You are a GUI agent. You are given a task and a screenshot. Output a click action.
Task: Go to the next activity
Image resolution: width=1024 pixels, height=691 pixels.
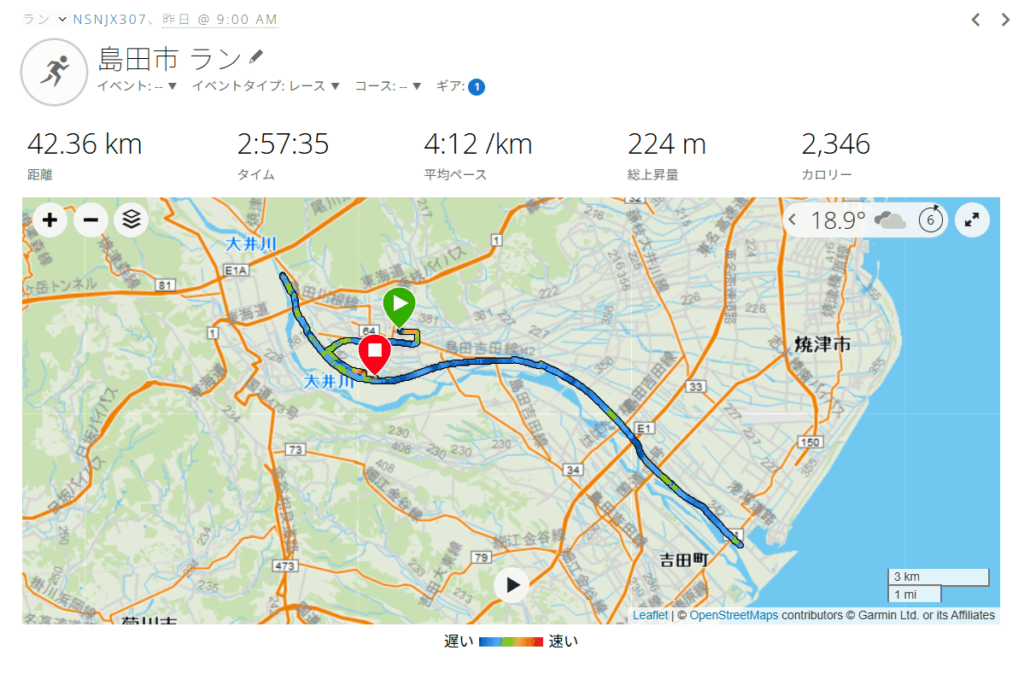pyautogui.click(x=1006, y=19)
